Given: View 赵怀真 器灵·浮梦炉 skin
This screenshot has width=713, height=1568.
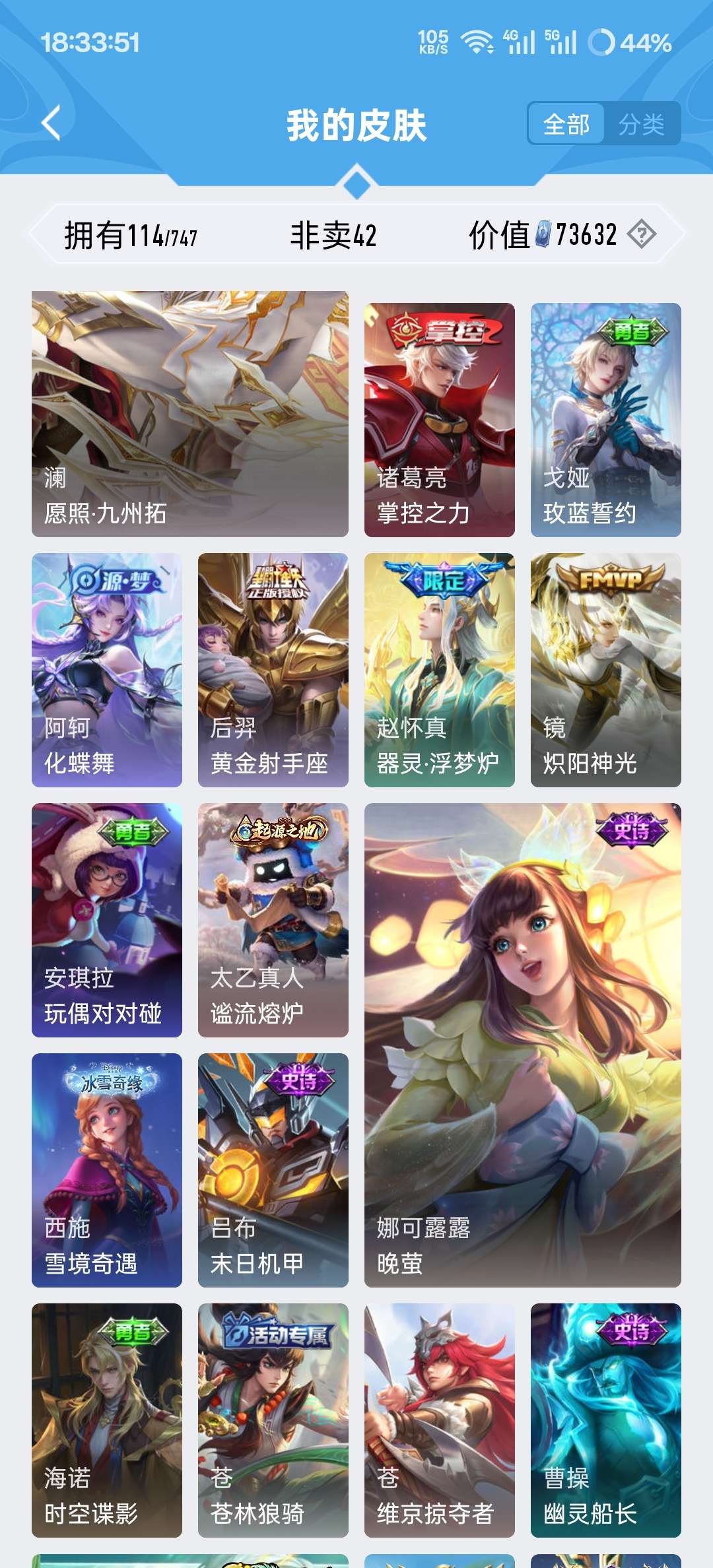Looking at the screenshot, I should click(439, 670).
